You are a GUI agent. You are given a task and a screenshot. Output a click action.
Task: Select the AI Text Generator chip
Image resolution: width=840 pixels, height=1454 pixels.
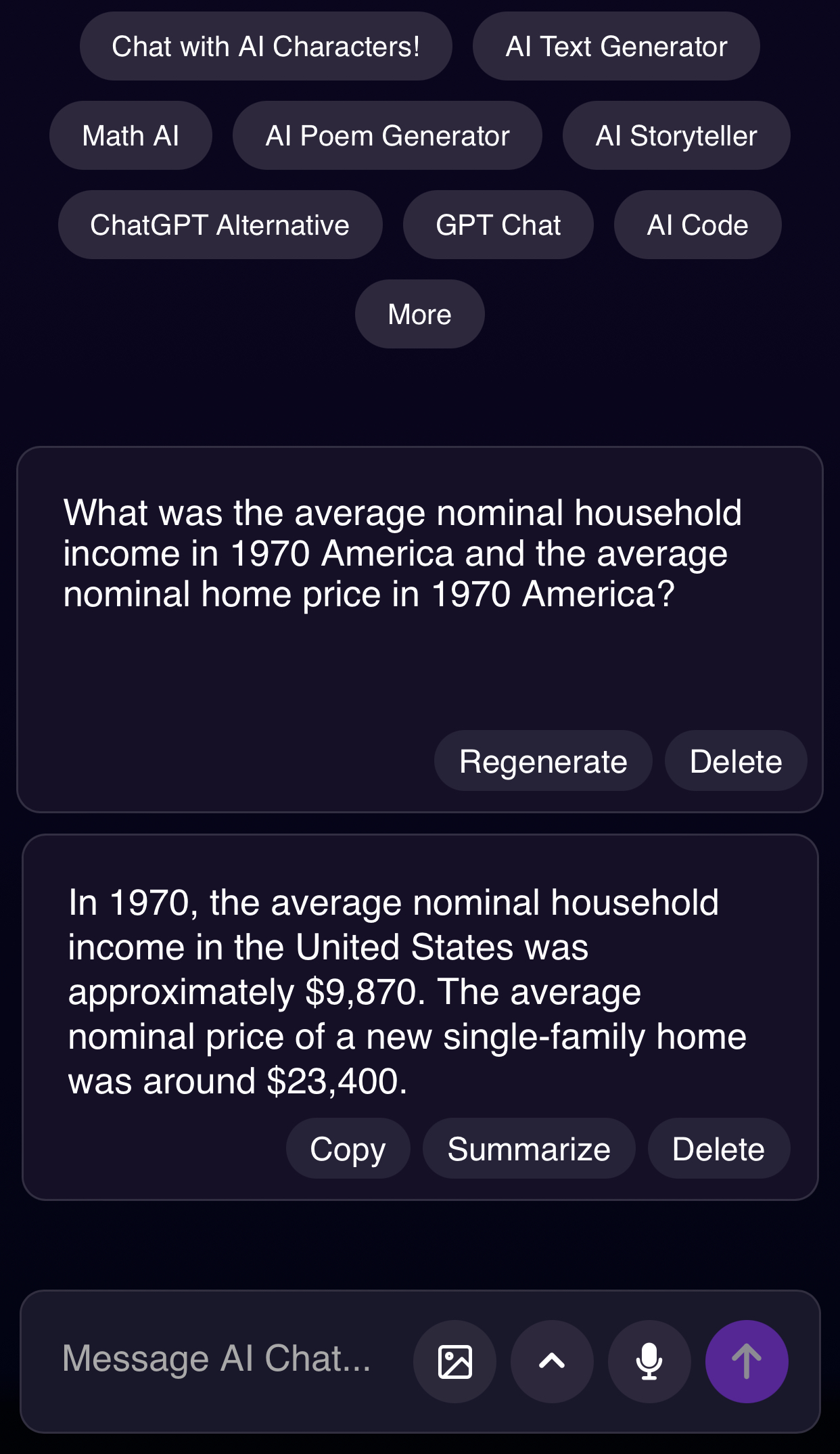click(616, 46)
